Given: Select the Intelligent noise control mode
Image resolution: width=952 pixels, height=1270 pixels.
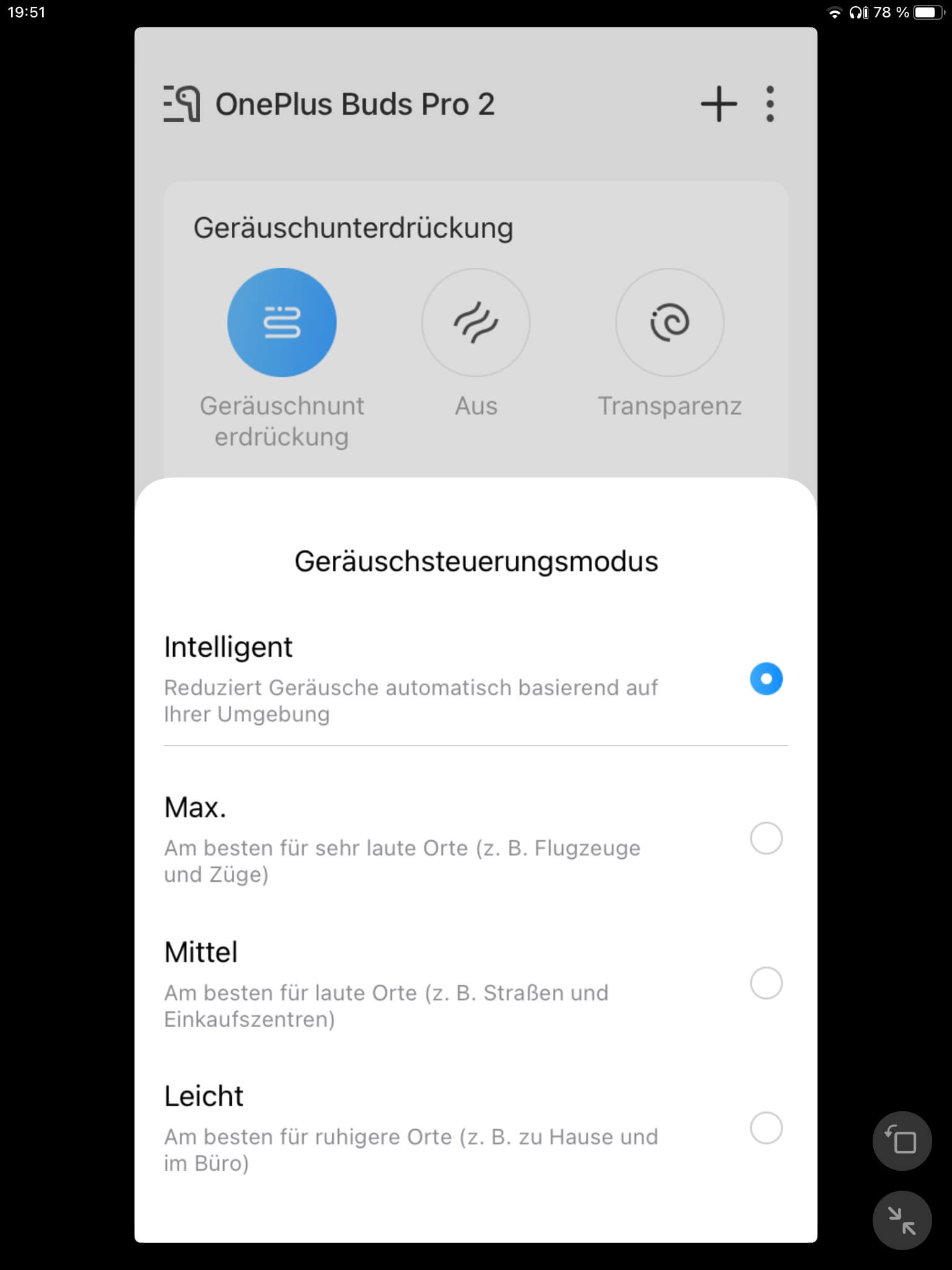Looking at the screenshot, I should point(766,678).
